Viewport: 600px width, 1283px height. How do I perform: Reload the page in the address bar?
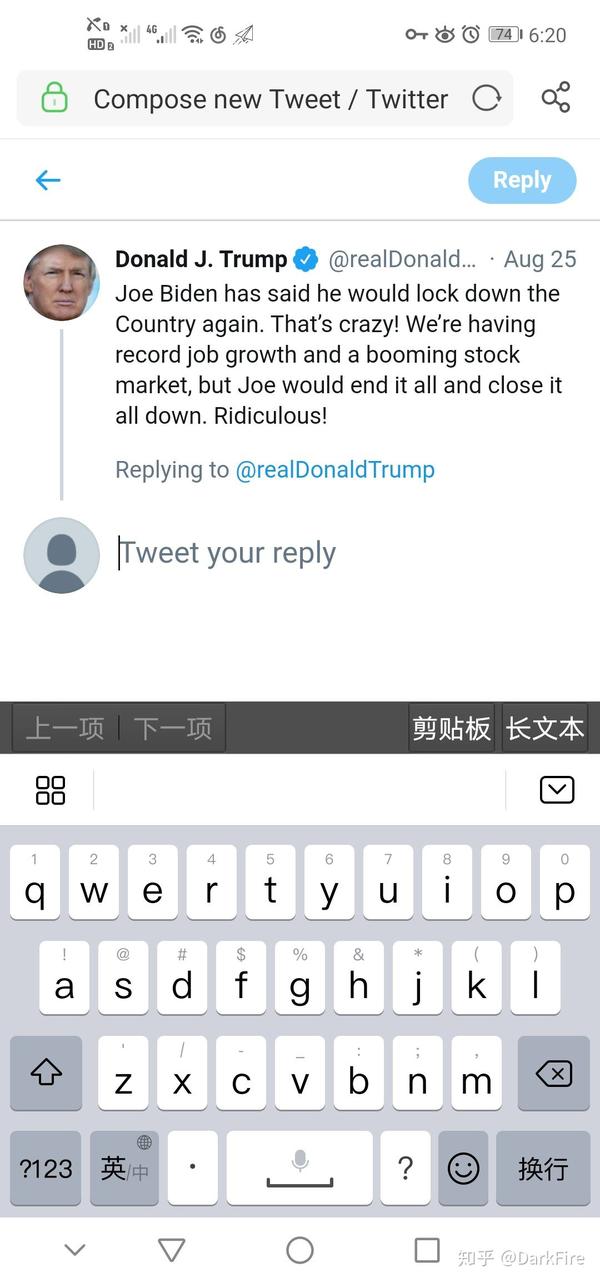486,98
